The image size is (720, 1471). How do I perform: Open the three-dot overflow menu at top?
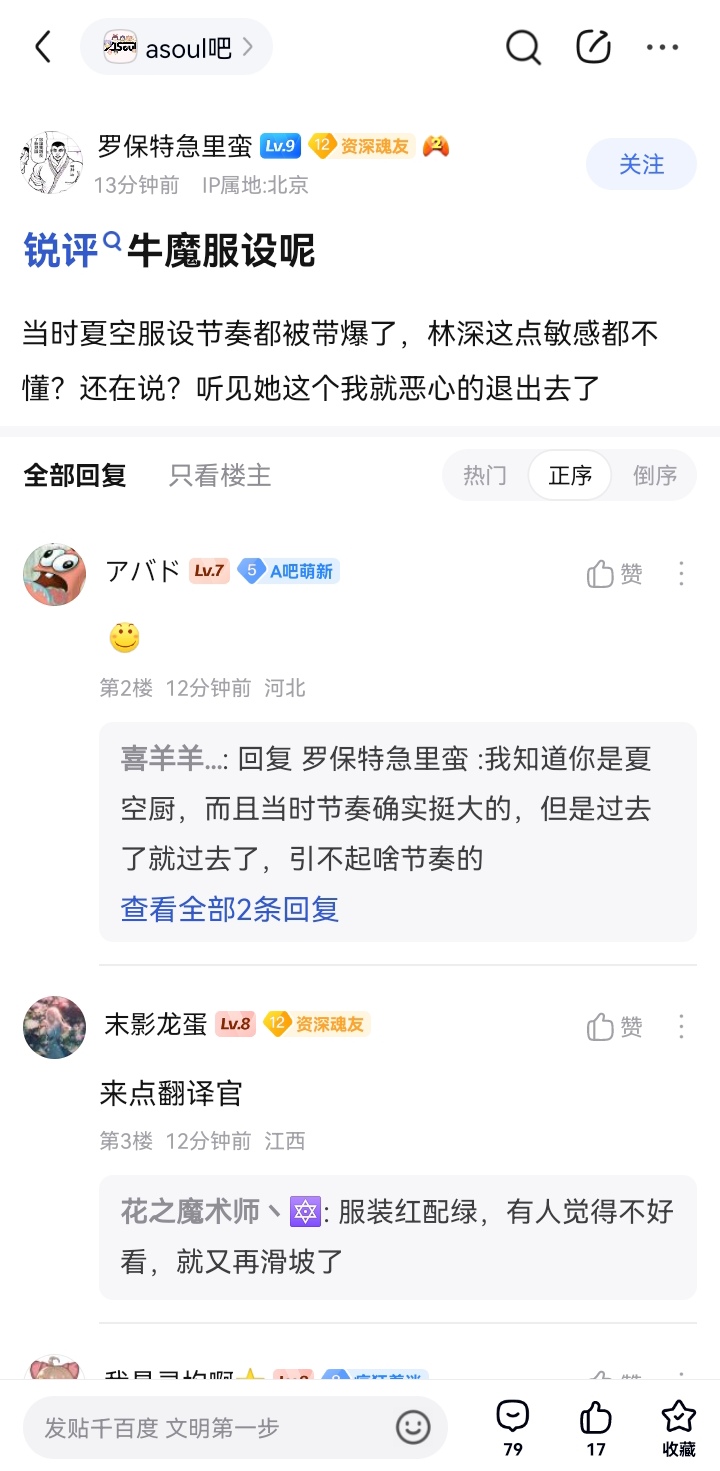click(x=662, y=47)
